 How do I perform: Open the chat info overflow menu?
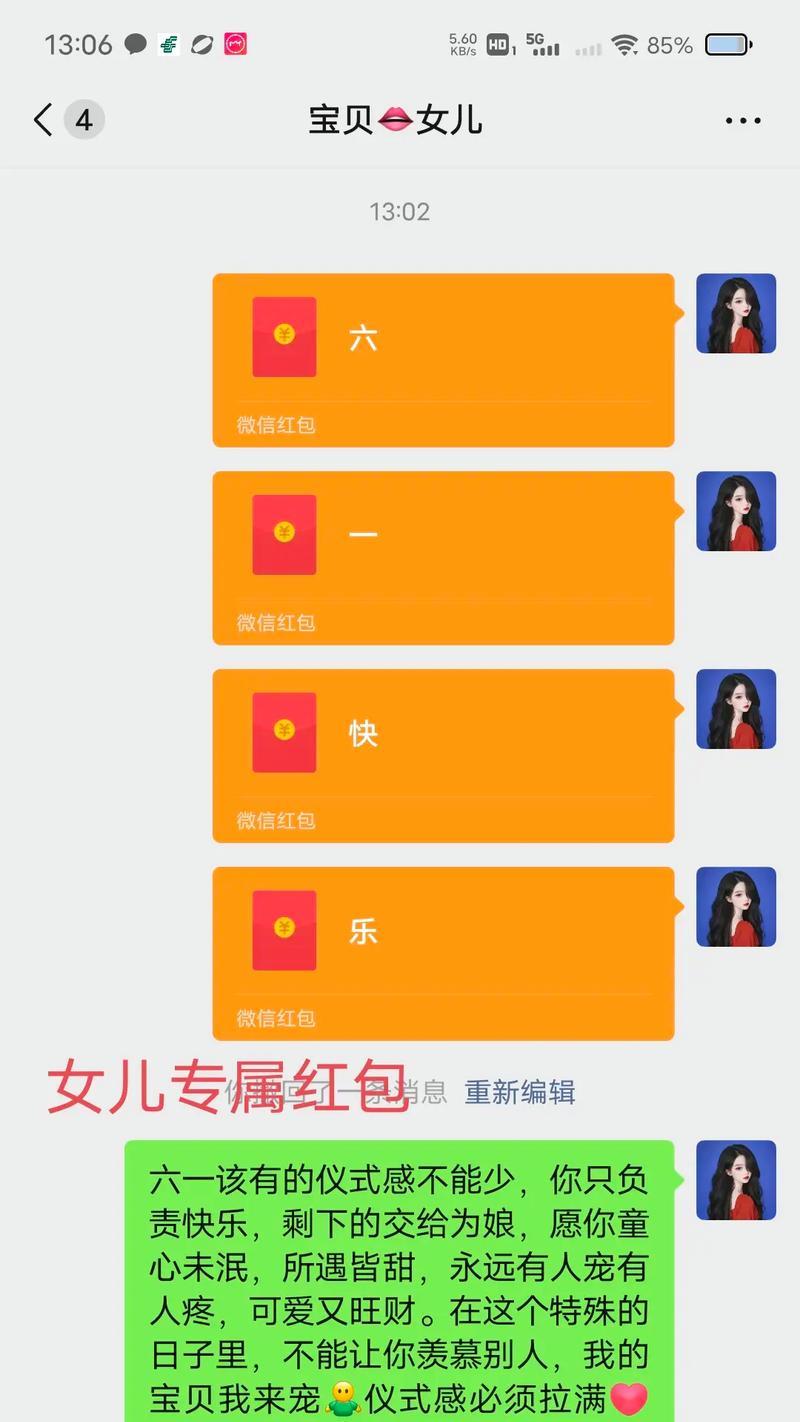coord(742,121)
